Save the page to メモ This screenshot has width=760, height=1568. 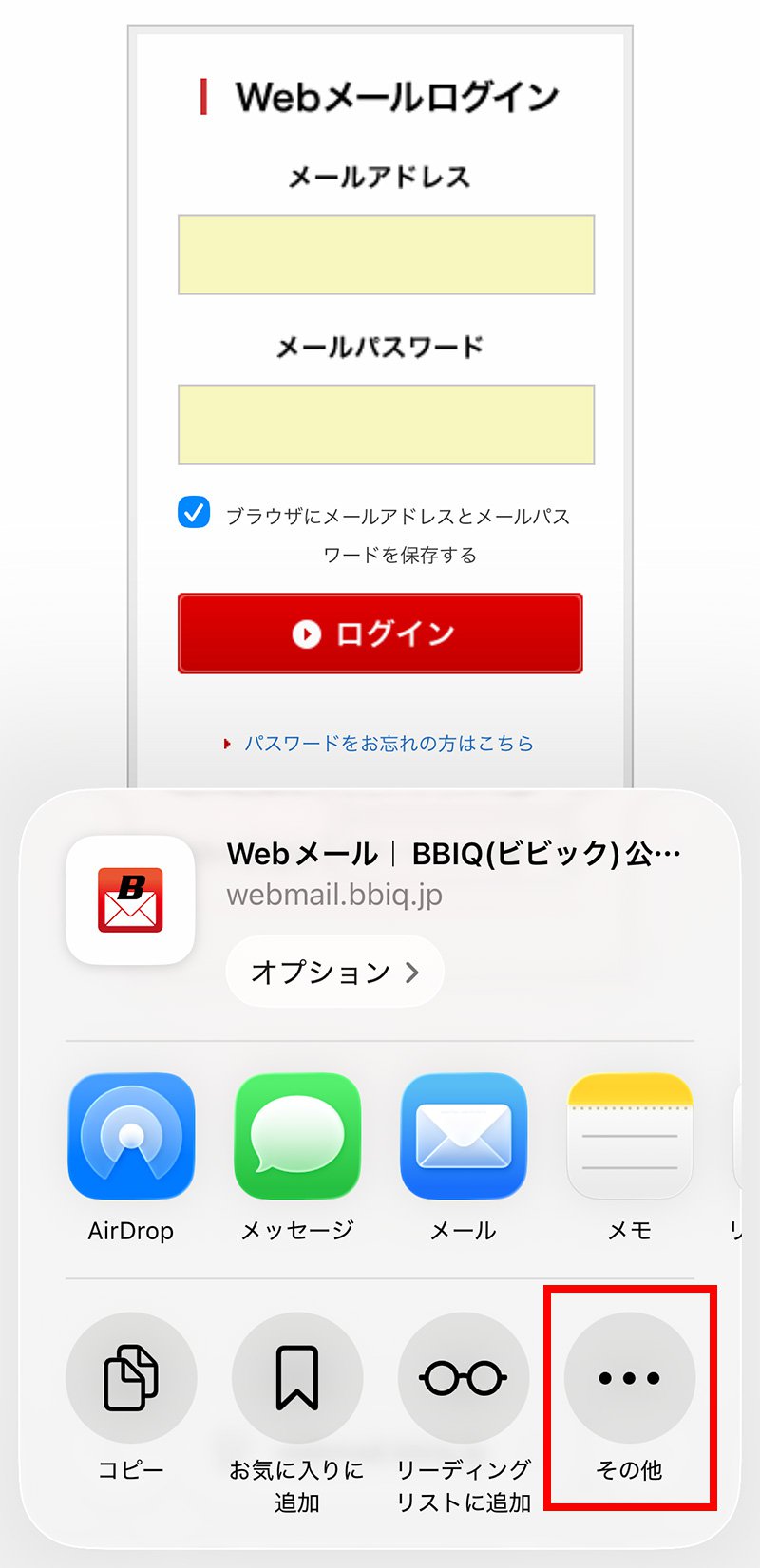coord(629,1137)
